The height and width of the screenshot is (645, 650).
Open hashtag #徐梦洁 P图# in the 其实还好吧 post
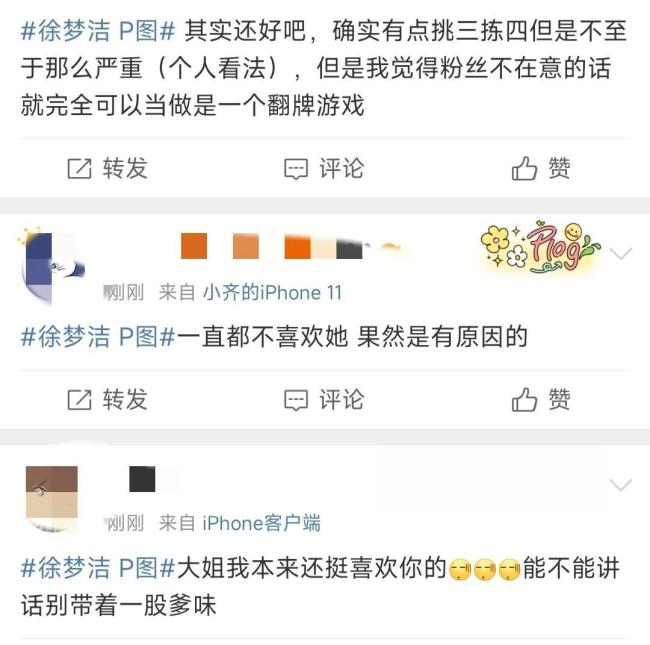[98, 31]
